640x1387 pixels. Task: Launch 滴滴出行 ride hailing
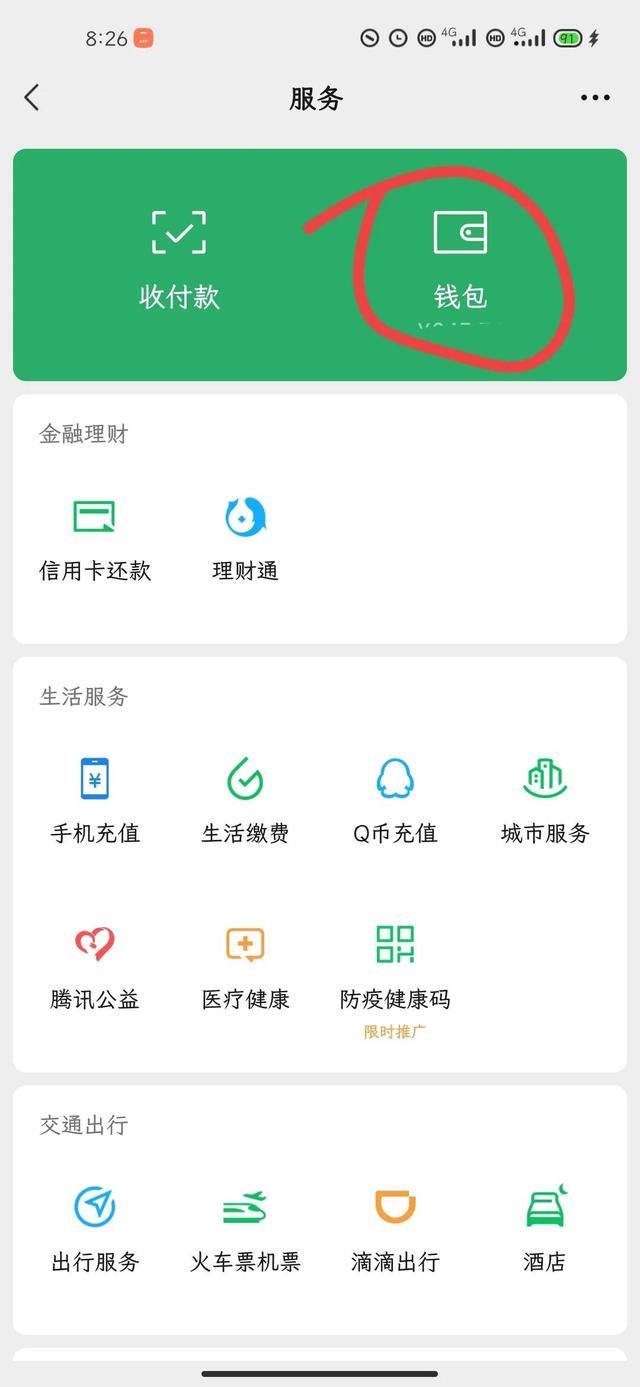pyautogui.click(x=395, y=1230)
